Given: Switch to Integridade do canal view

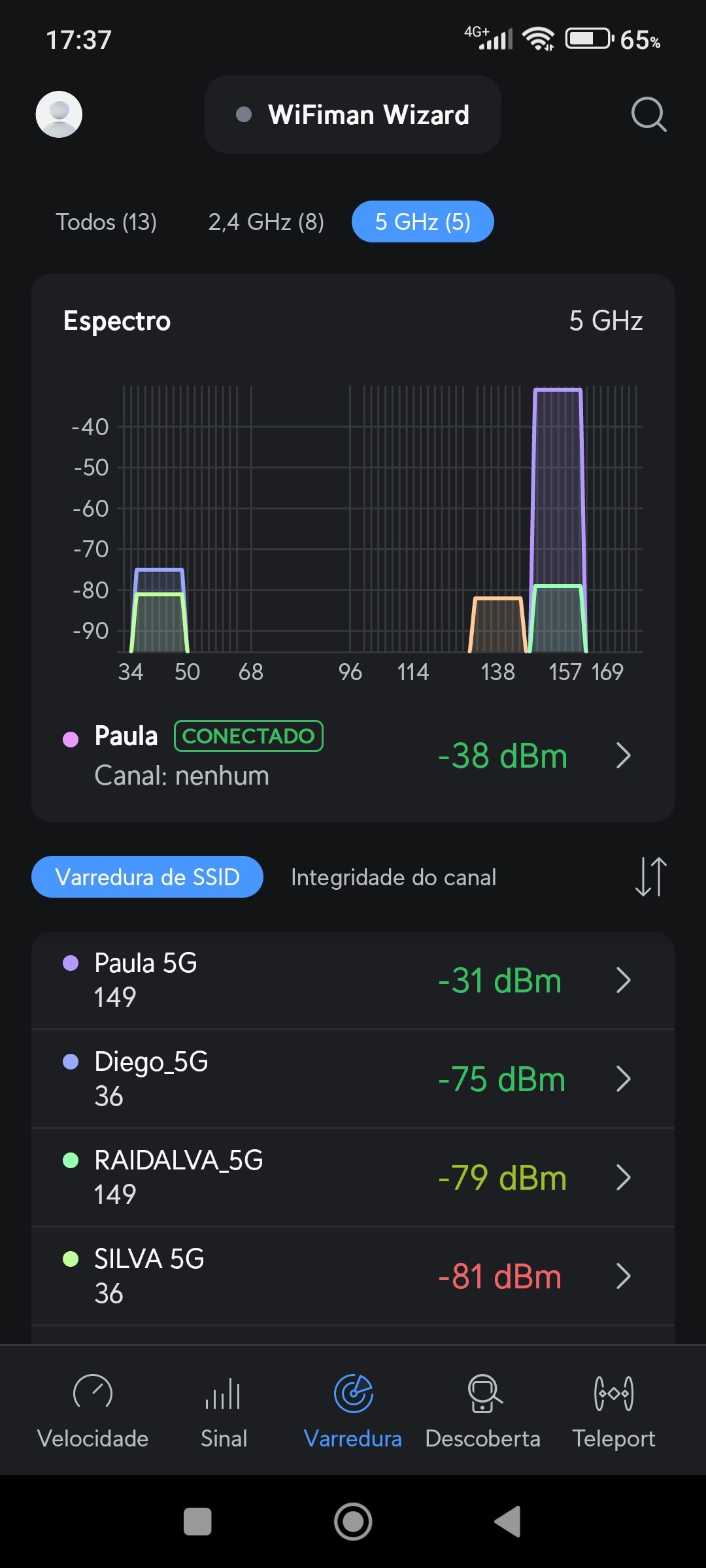Looking at the screenshot, I should click(393, 877).
